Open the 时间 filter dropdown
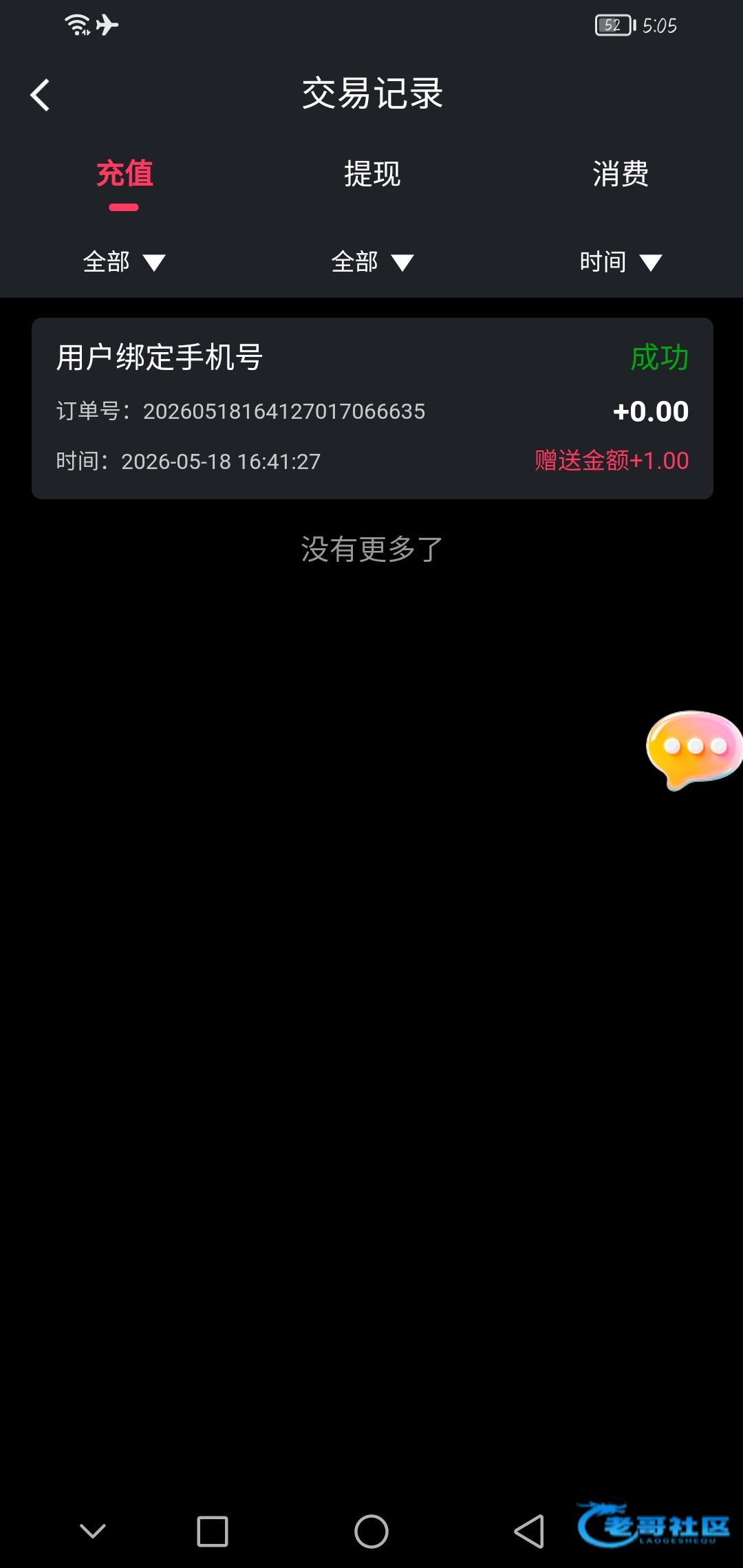Viewport: 743px width, 1568px height. click(x=621, y=262)
